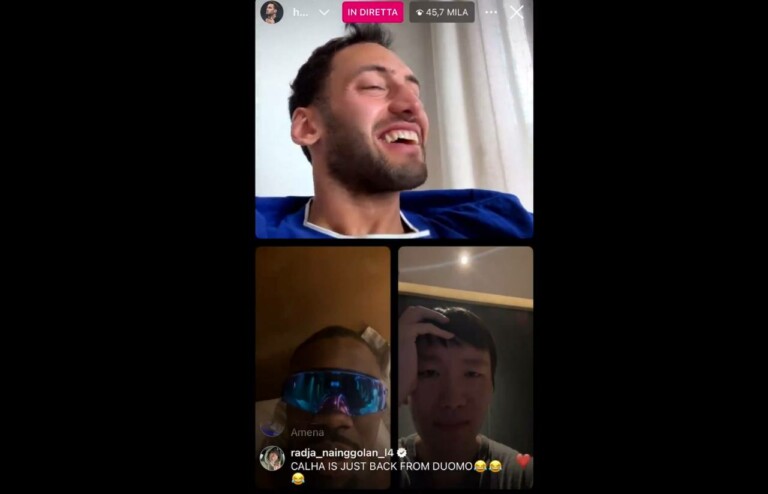View the 45,7 MILA viewers list
768x494 pixels.
441,13
